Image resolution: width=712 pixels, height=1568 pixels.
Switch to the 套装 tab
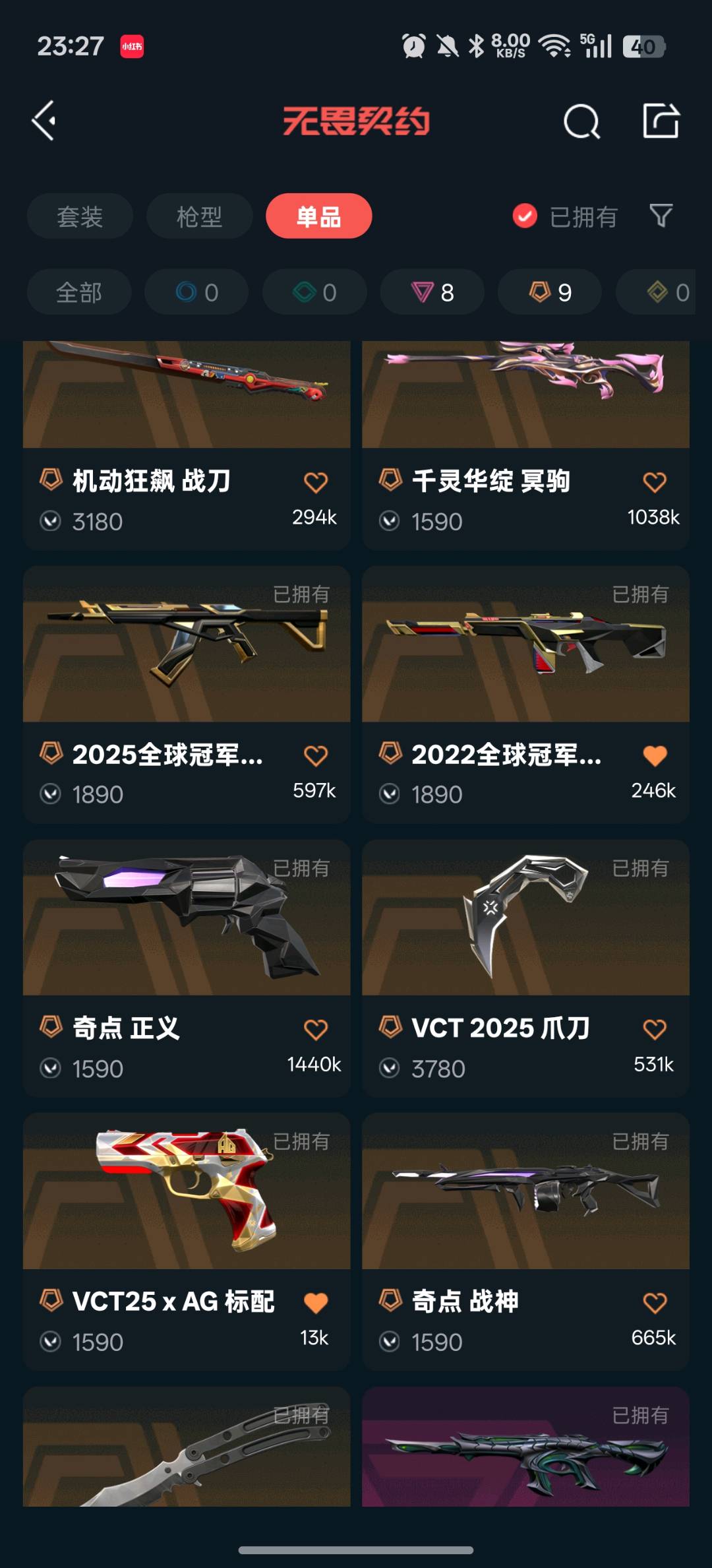pos(80,216)
